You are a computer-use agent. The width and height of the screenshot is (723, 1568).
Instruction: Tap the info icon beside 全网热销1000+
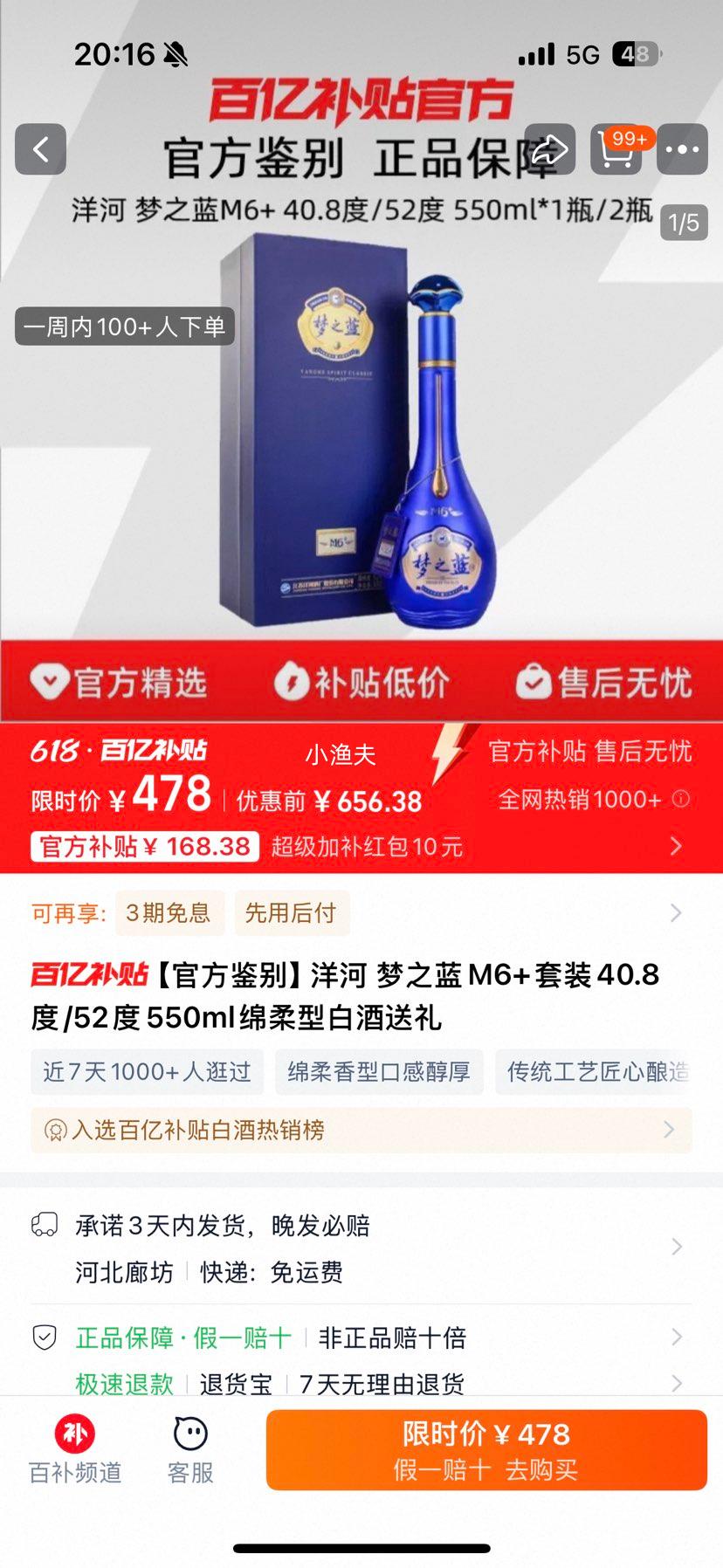[x=680, y=799]
